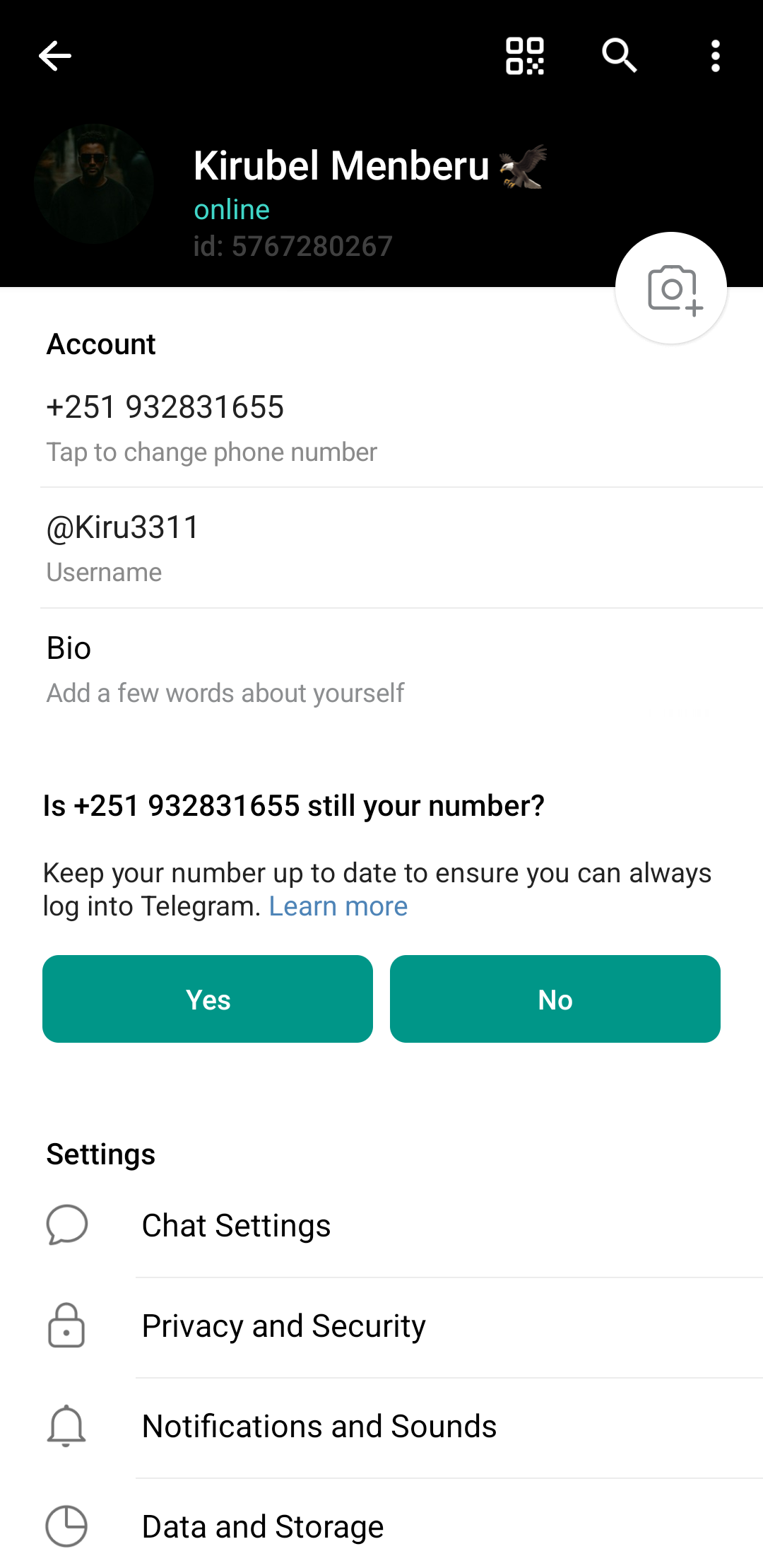The image size is (763, 1568).
Task: Open the three-dot overflow menu
Action: click(715, 57)
